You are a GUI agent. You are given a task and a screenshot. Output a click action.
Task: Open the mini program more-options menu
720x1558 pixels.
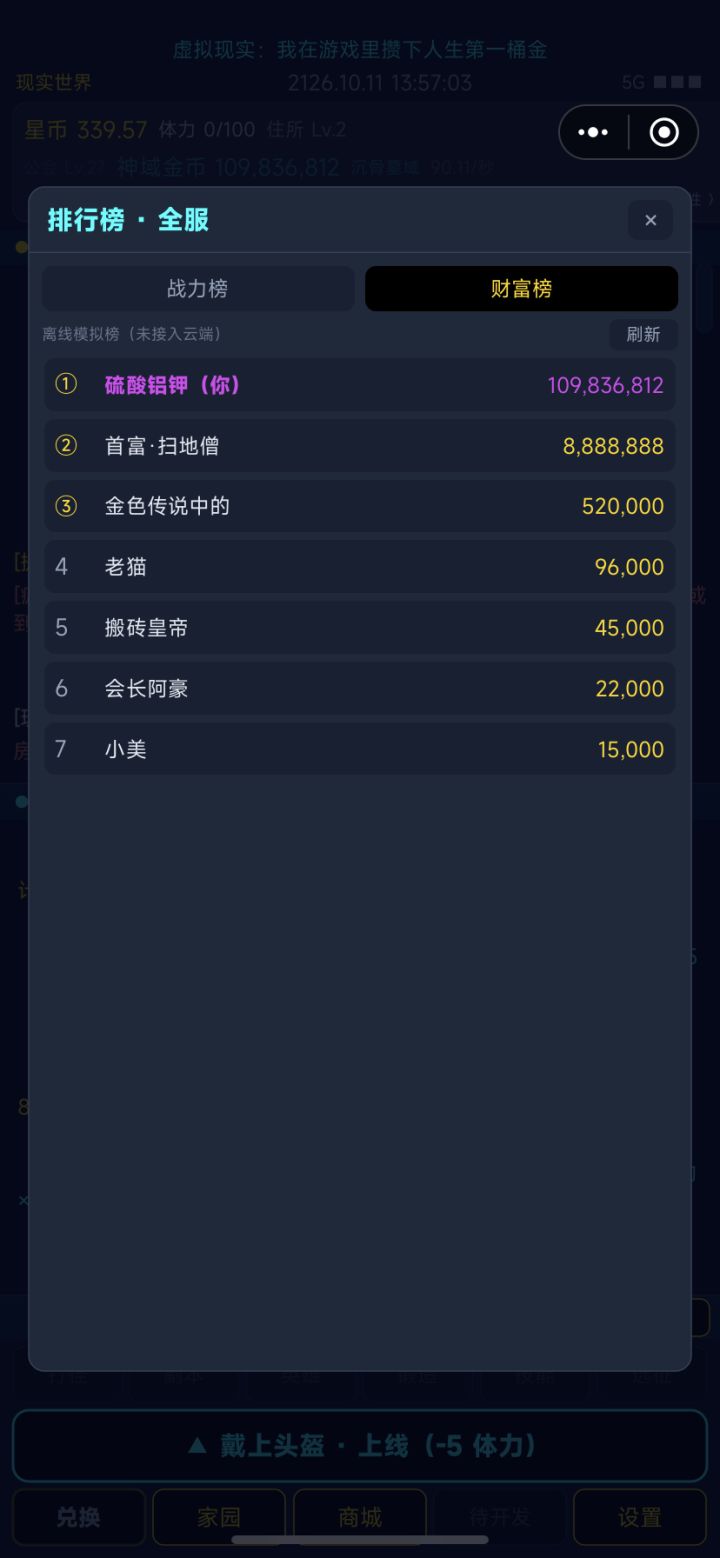click(x=593, y=132)
